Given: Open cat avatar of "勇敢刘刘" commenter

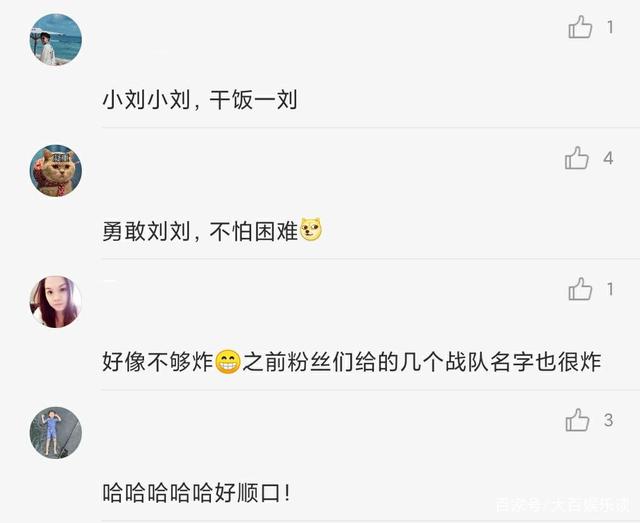Looking at the screenshot, I should click(56, 170).
